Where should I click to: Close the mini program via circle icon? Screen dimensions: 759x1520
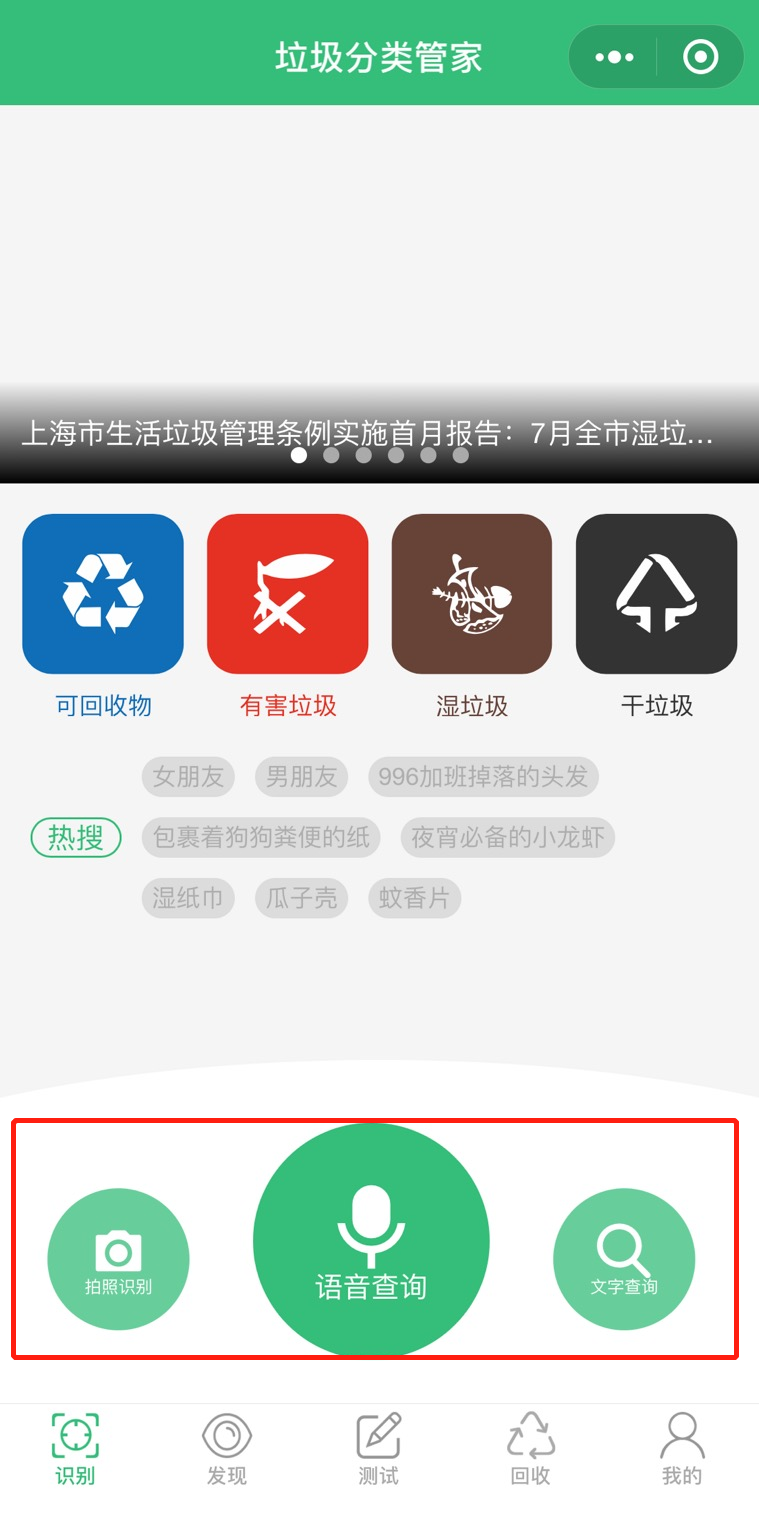pos(700,57)
